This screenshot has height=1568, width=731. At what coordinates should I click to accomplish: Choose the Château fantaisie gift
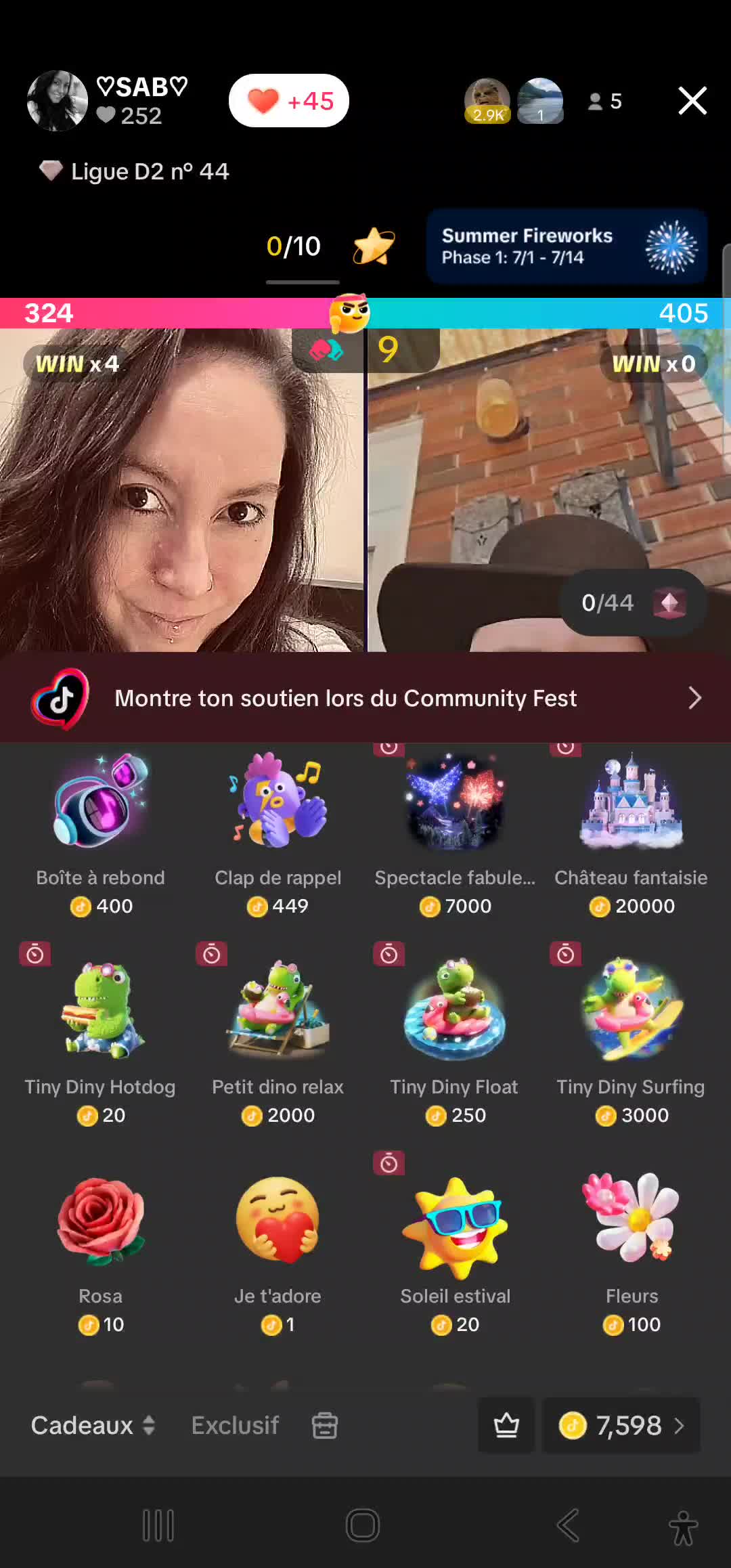631,834
